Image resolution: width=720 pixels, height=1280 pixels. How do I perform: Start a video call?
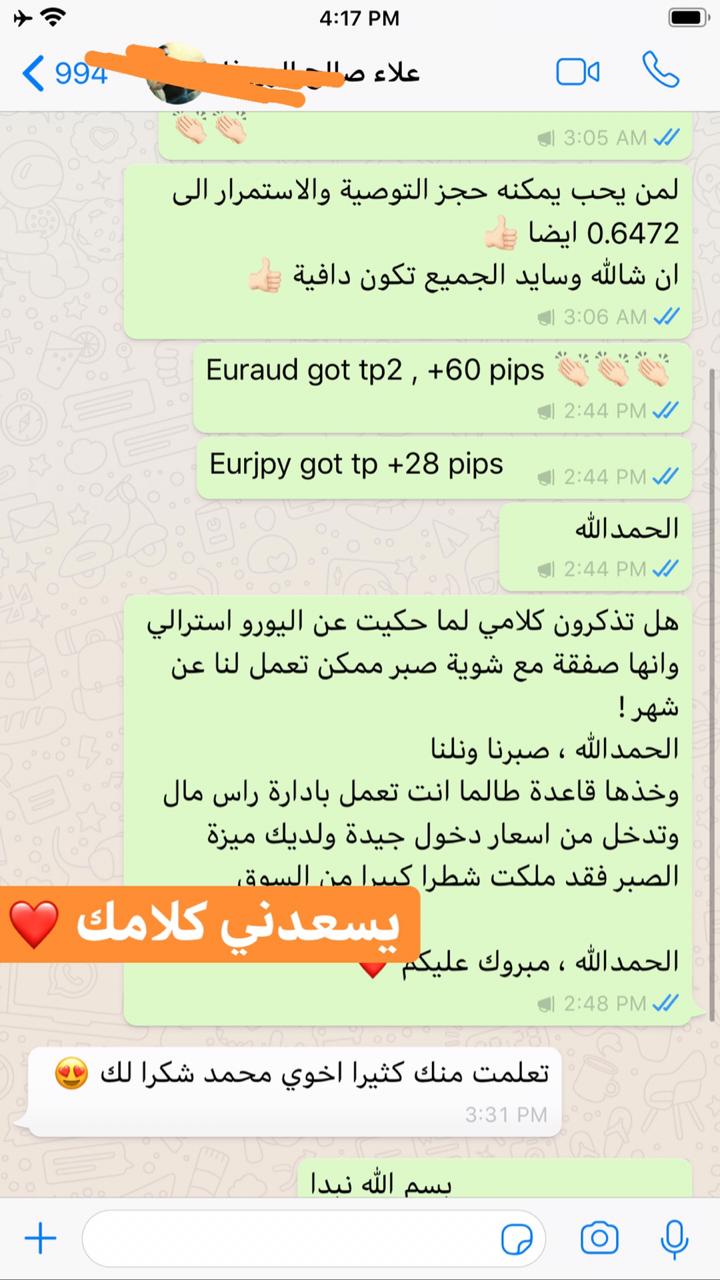(x=577, y=73)
